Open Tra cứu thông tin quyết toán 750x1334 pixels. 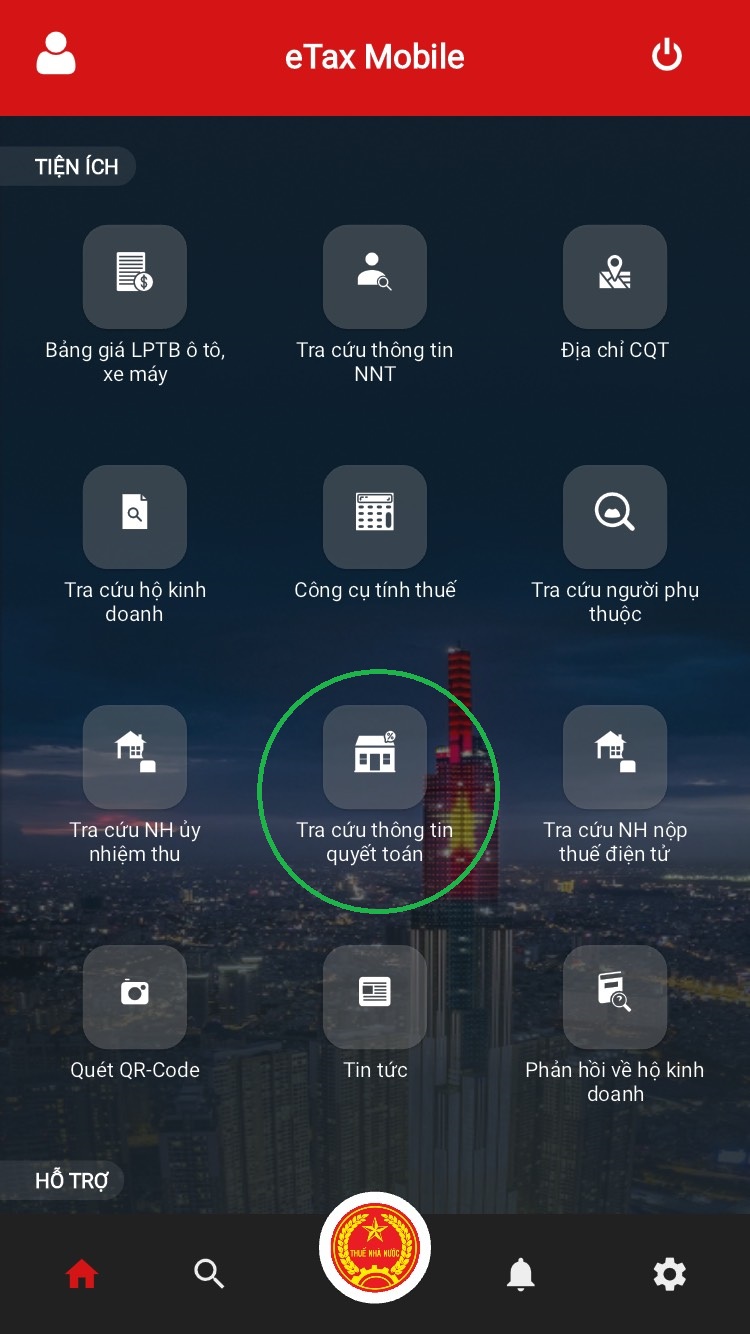(375, 757)
